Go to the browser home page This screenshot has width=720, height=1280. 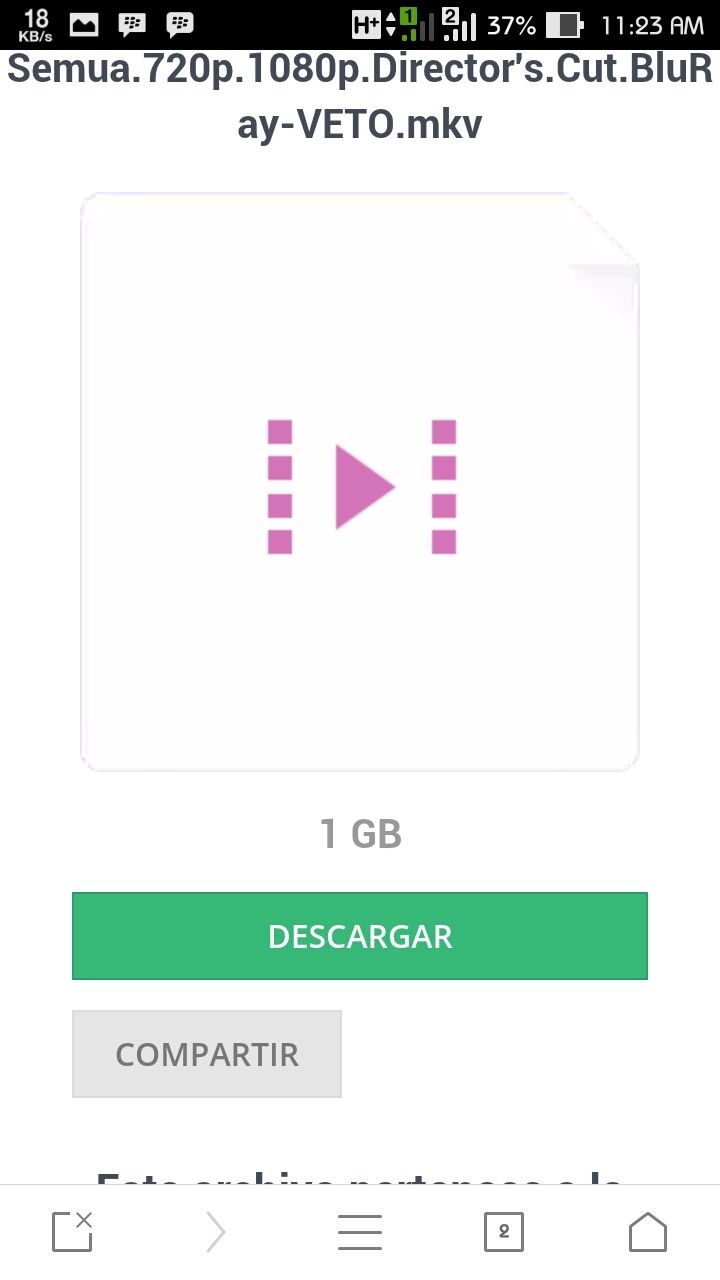coord(647,1232)
